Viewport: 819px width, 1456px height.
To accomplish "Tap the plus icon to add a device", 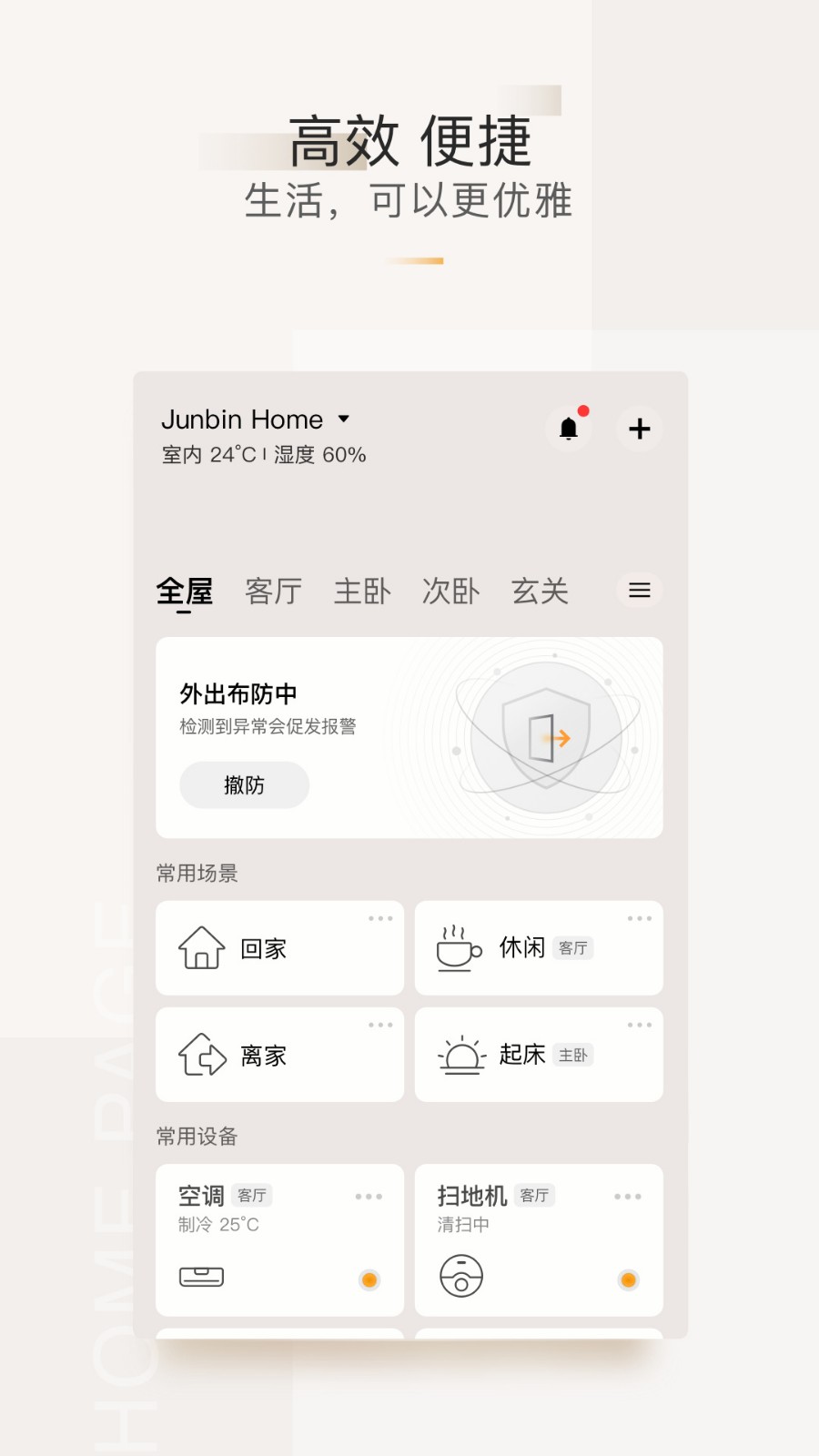I will (x=639, y=428).
